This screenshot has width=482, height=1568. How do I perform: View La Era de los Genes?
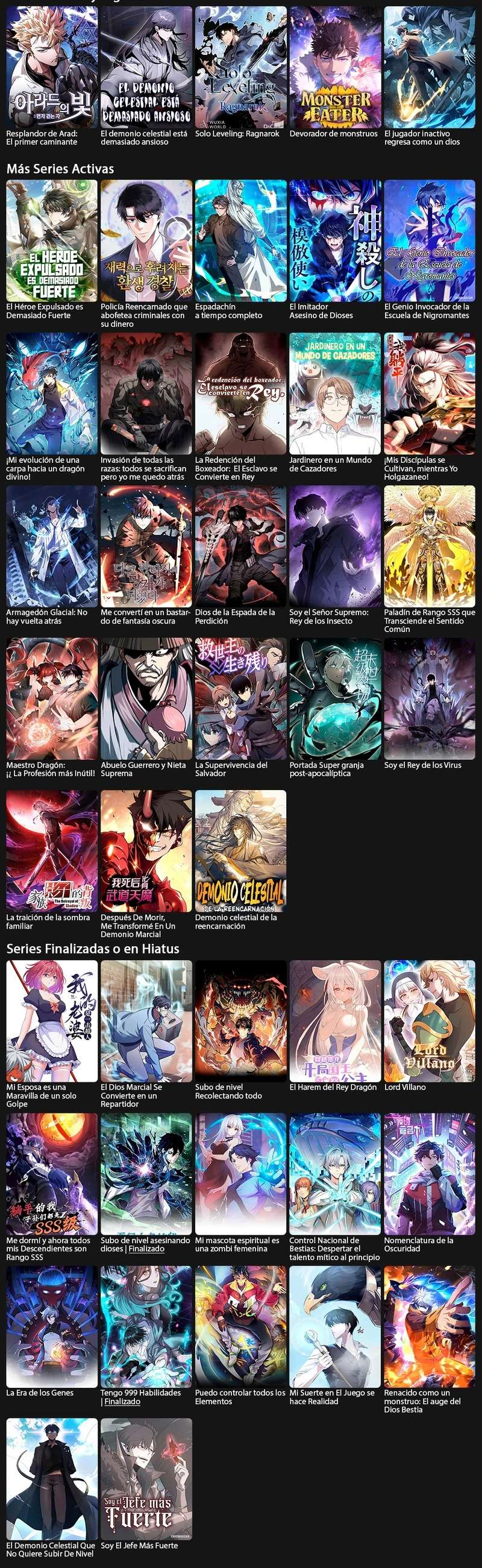(52, 1327)
